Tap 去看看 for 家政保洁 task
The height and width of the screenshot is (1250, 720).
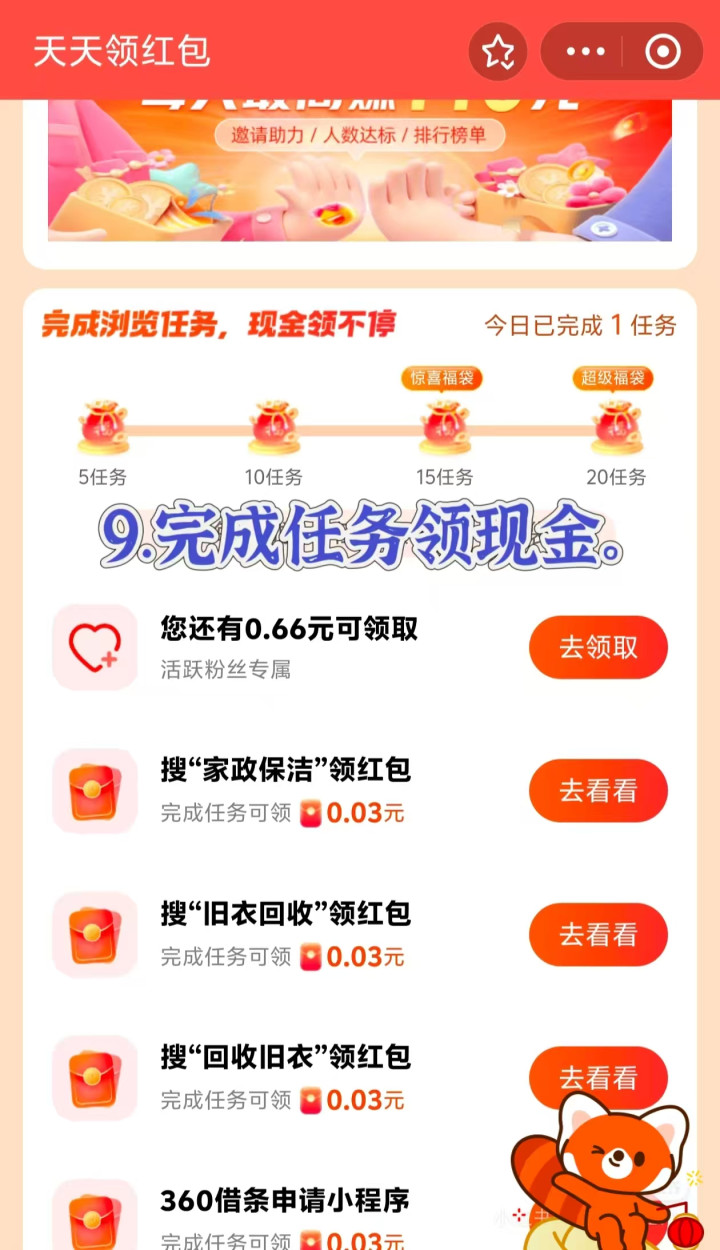coord(598,791)
